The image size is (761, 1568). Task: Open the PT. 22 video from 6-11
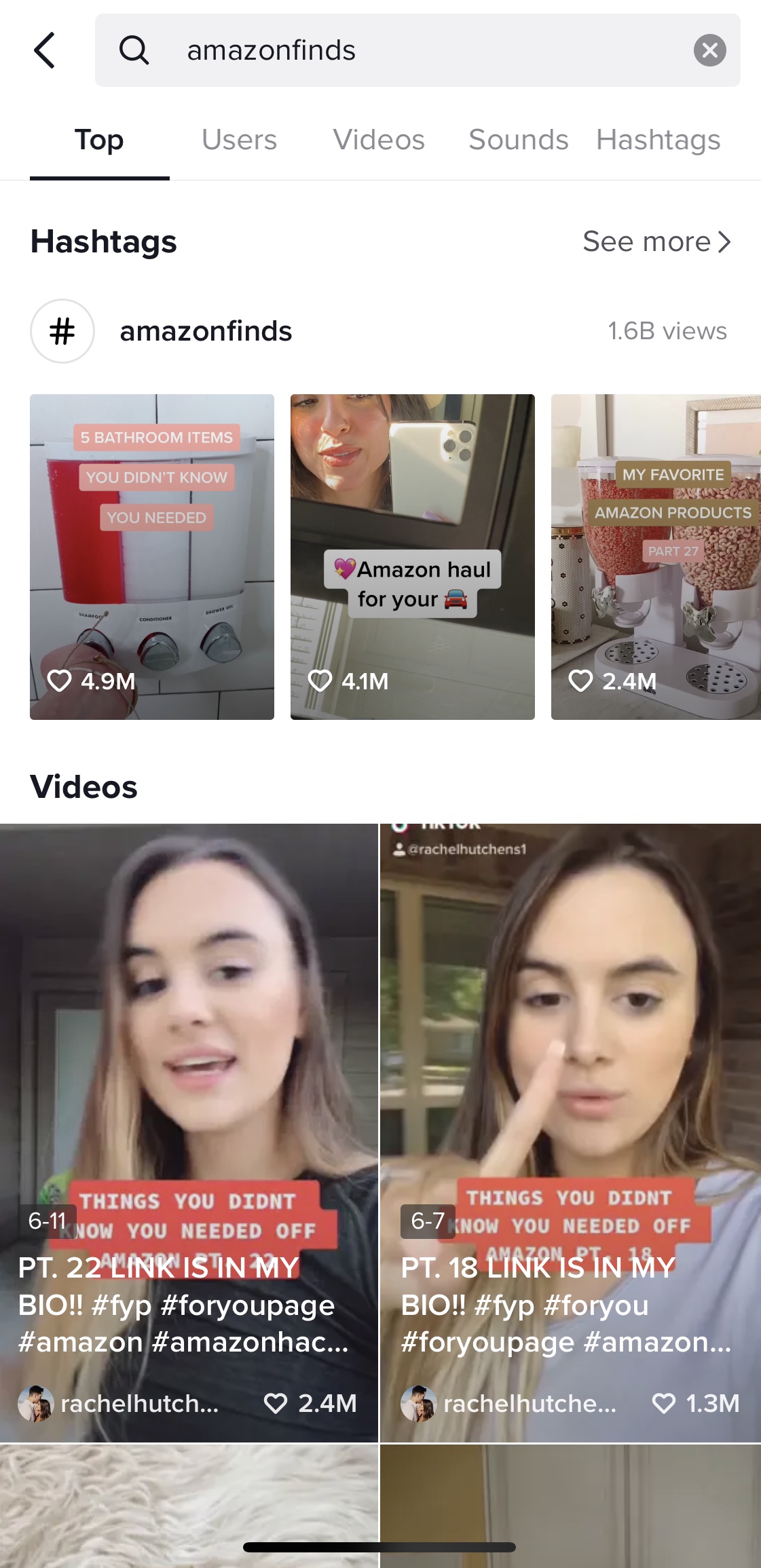point(189,1133)
